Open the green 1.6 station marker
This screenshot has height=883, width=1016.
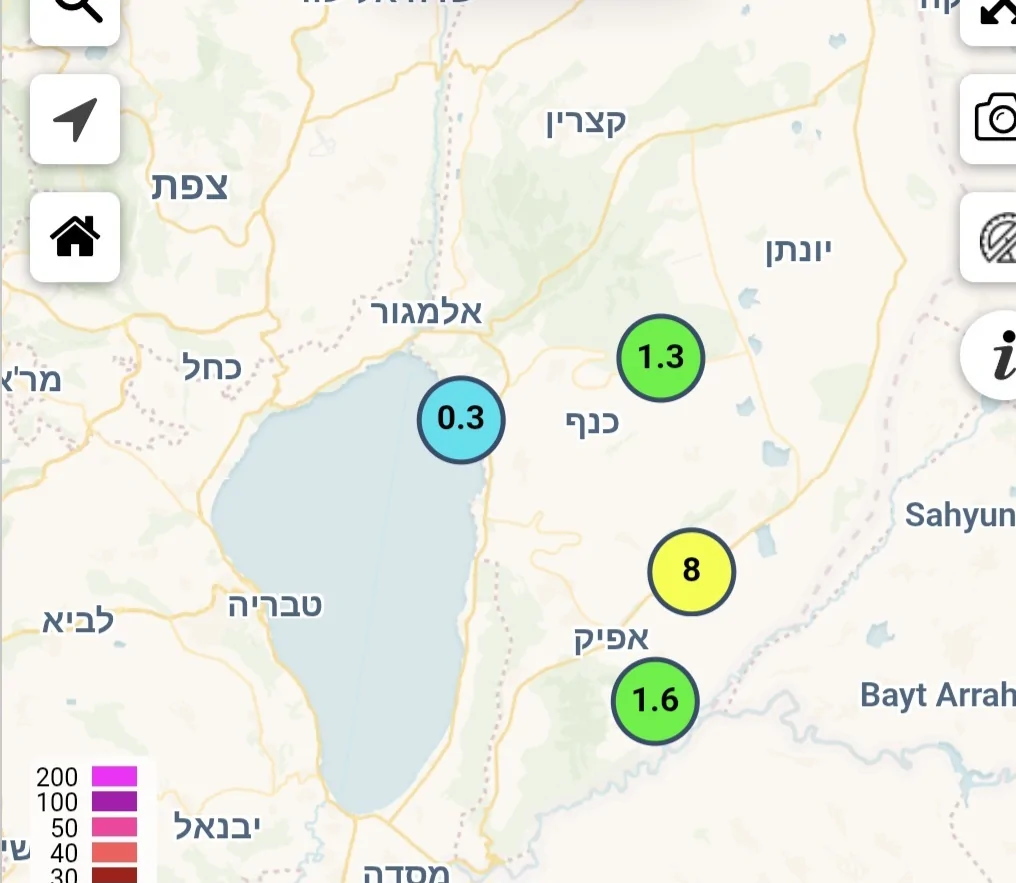coord(655,701)
